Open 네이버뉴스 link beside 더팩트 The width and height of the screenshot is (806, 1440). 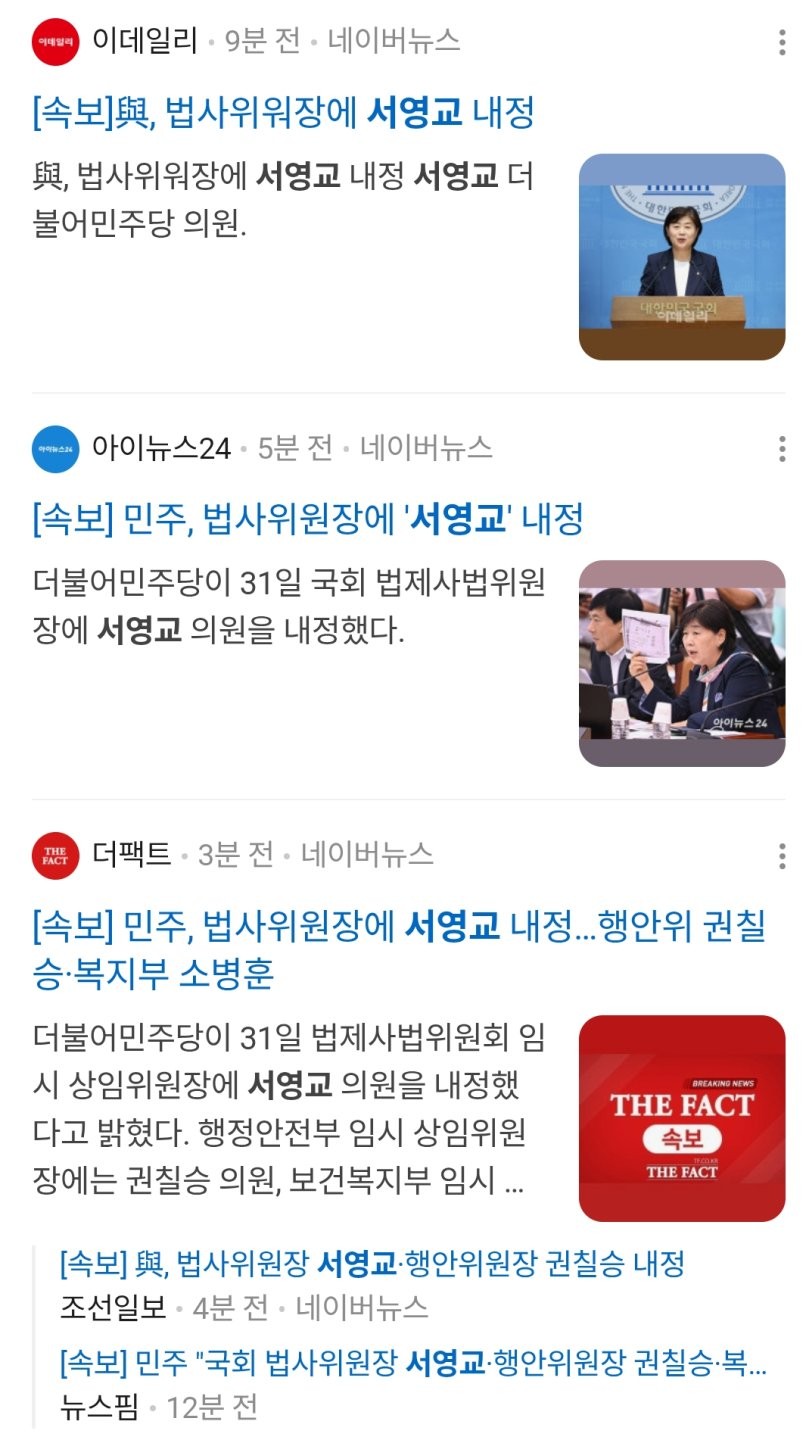(x=367, y=855)
